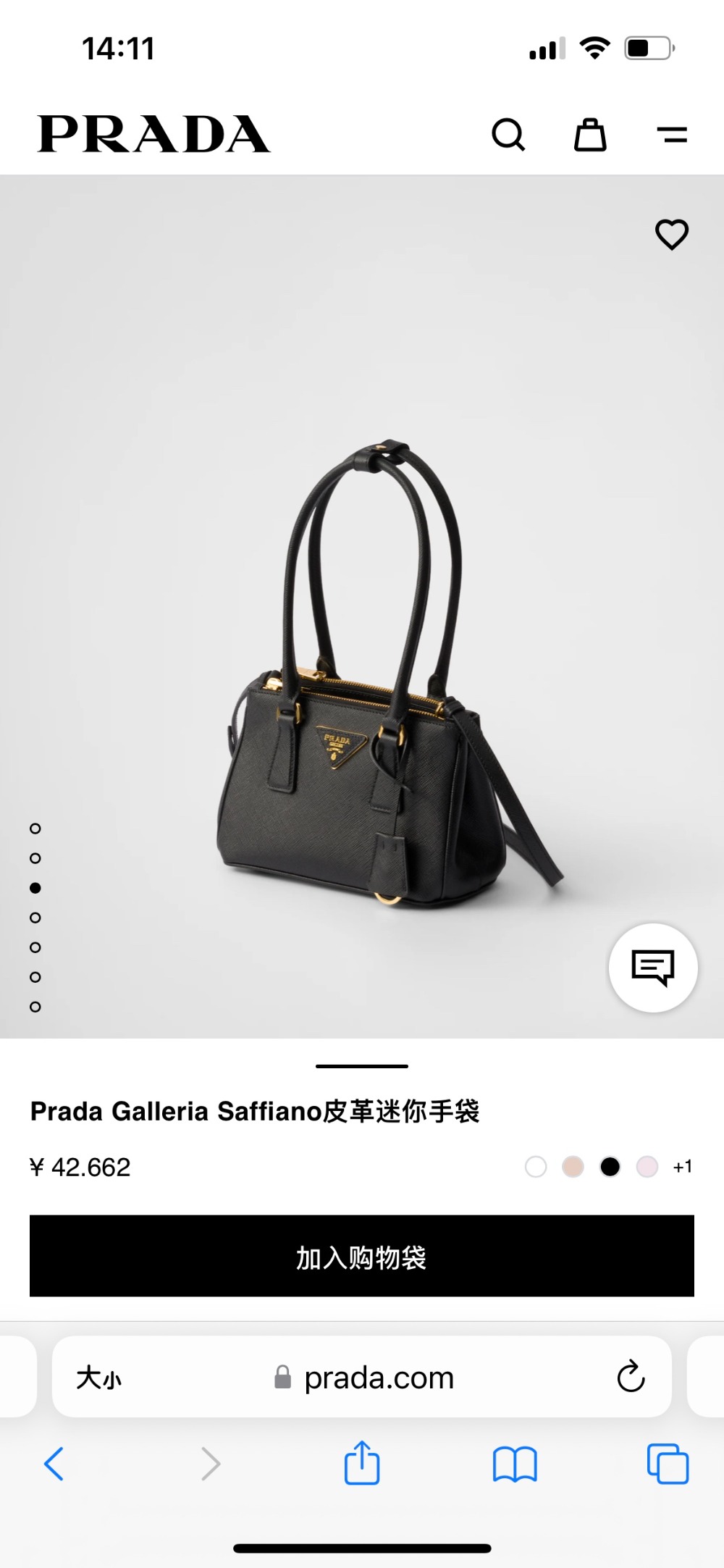The width and height of the screenshot is (724, 1568).
Task: Open the Prada site search
Action: pyautogui.click(x=508, y=135)
